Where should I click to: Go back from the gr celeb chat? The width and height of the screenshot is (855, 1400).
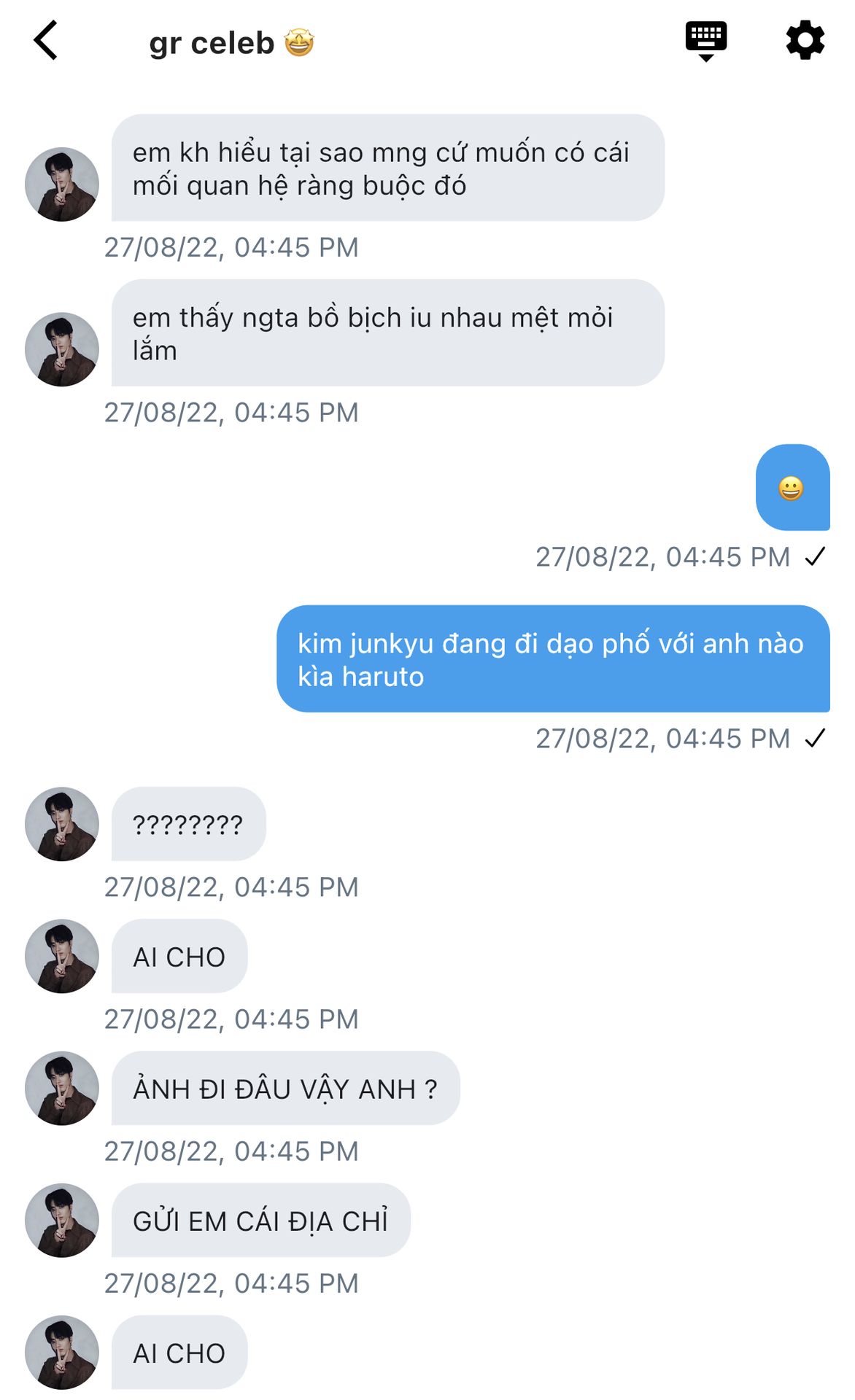point(45,40)
